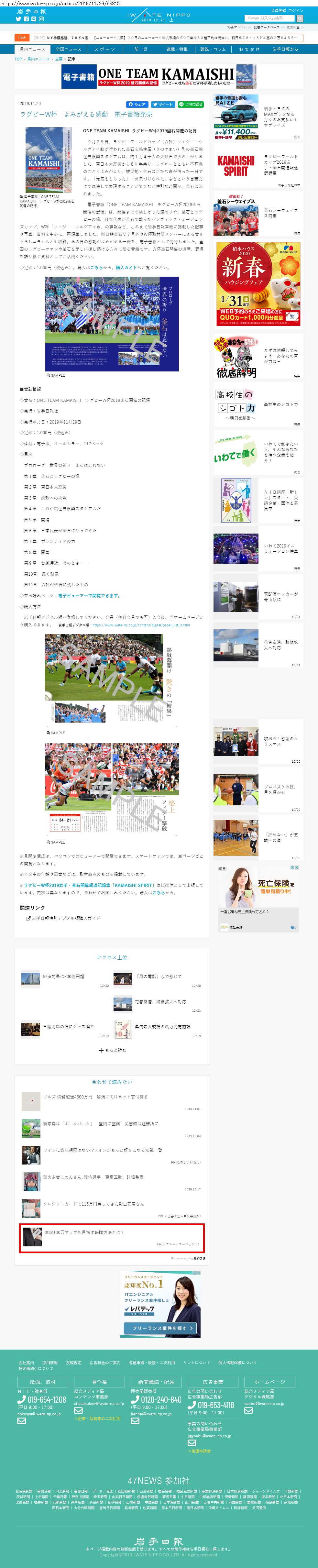Open the 経済効果は300億円超 ranking article
318x1568 pixels.
click(x=63, y=976)
